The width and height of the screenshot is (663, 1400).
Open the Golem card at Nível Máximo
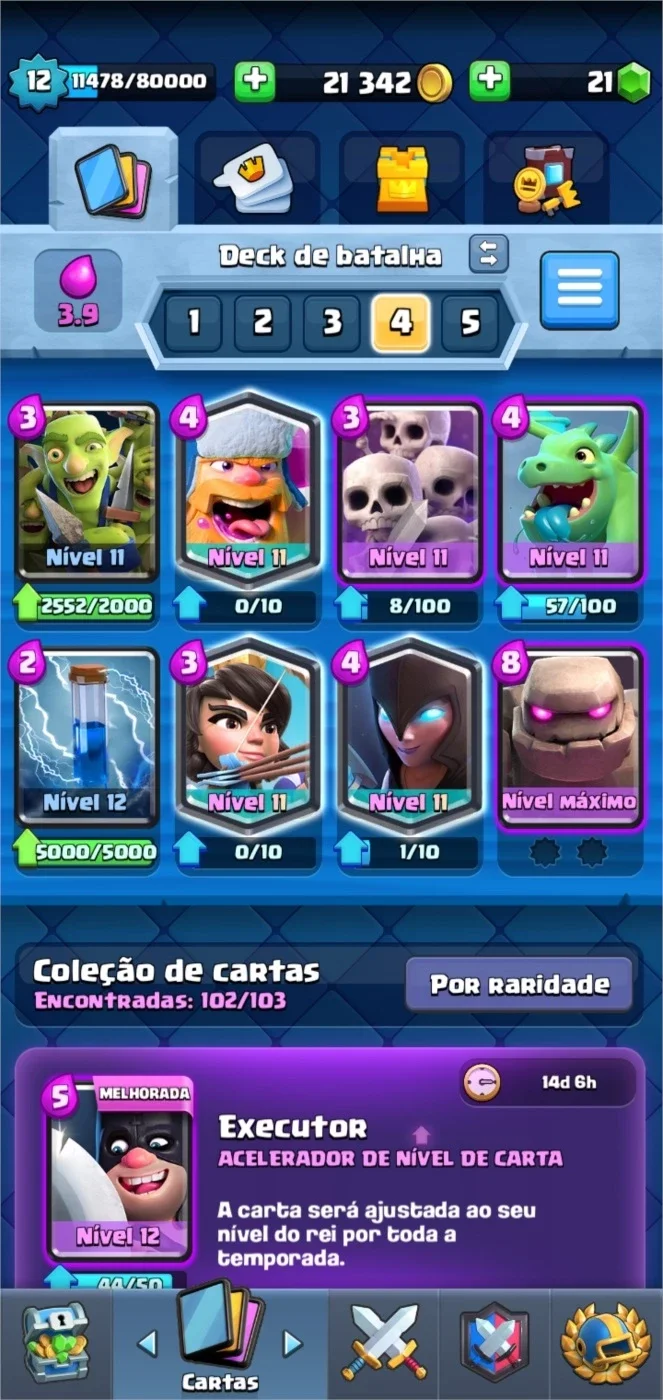click(x=570, y=737)
